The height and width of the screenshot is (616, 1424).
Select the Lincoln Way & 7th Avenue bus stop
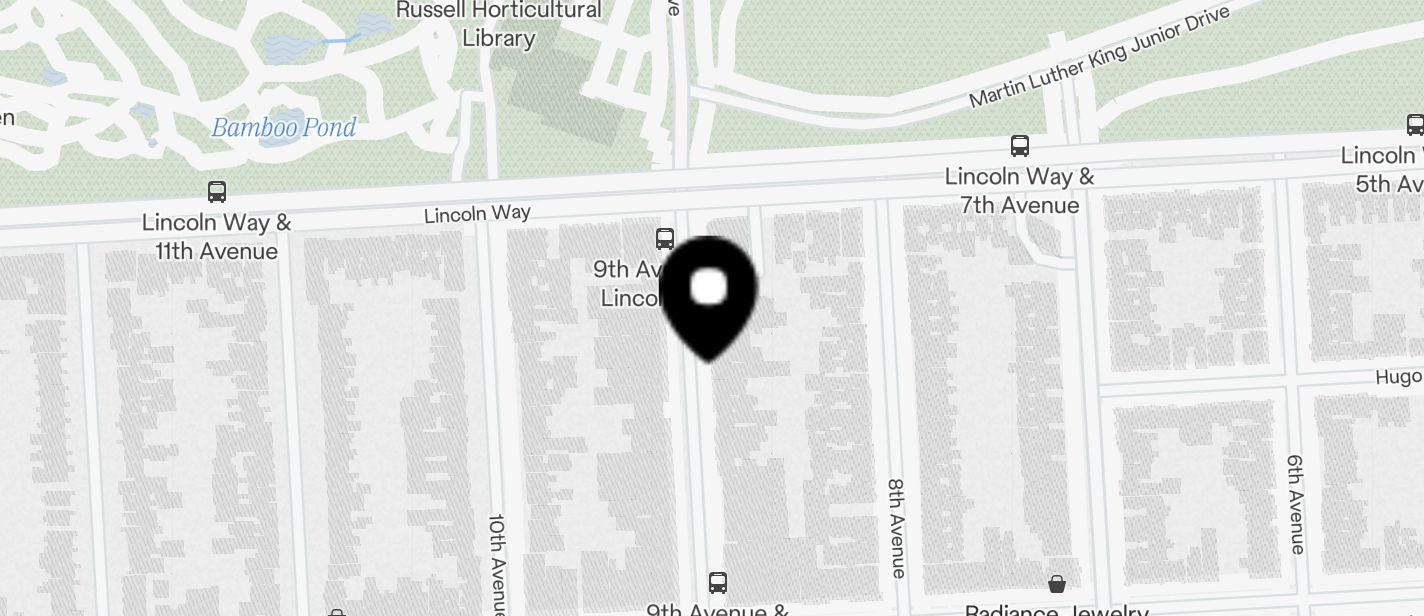click(1019, 146)
